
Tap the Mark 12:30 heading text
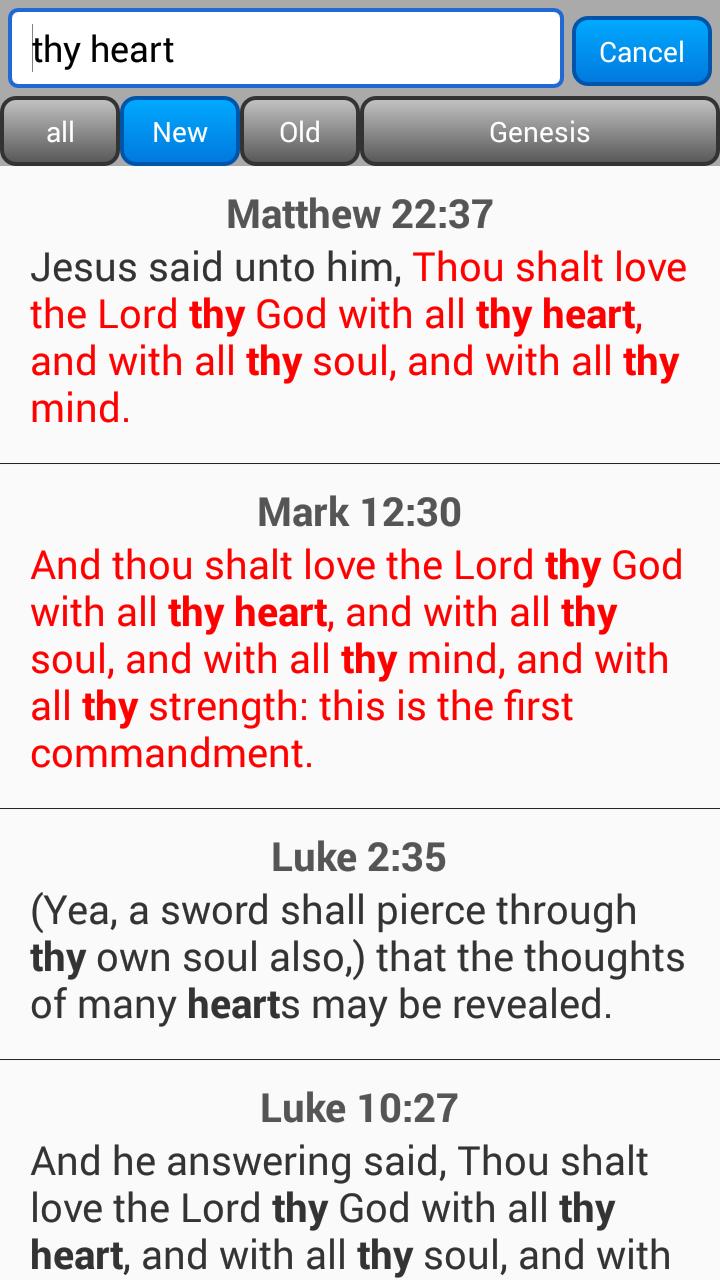point(359,512)
